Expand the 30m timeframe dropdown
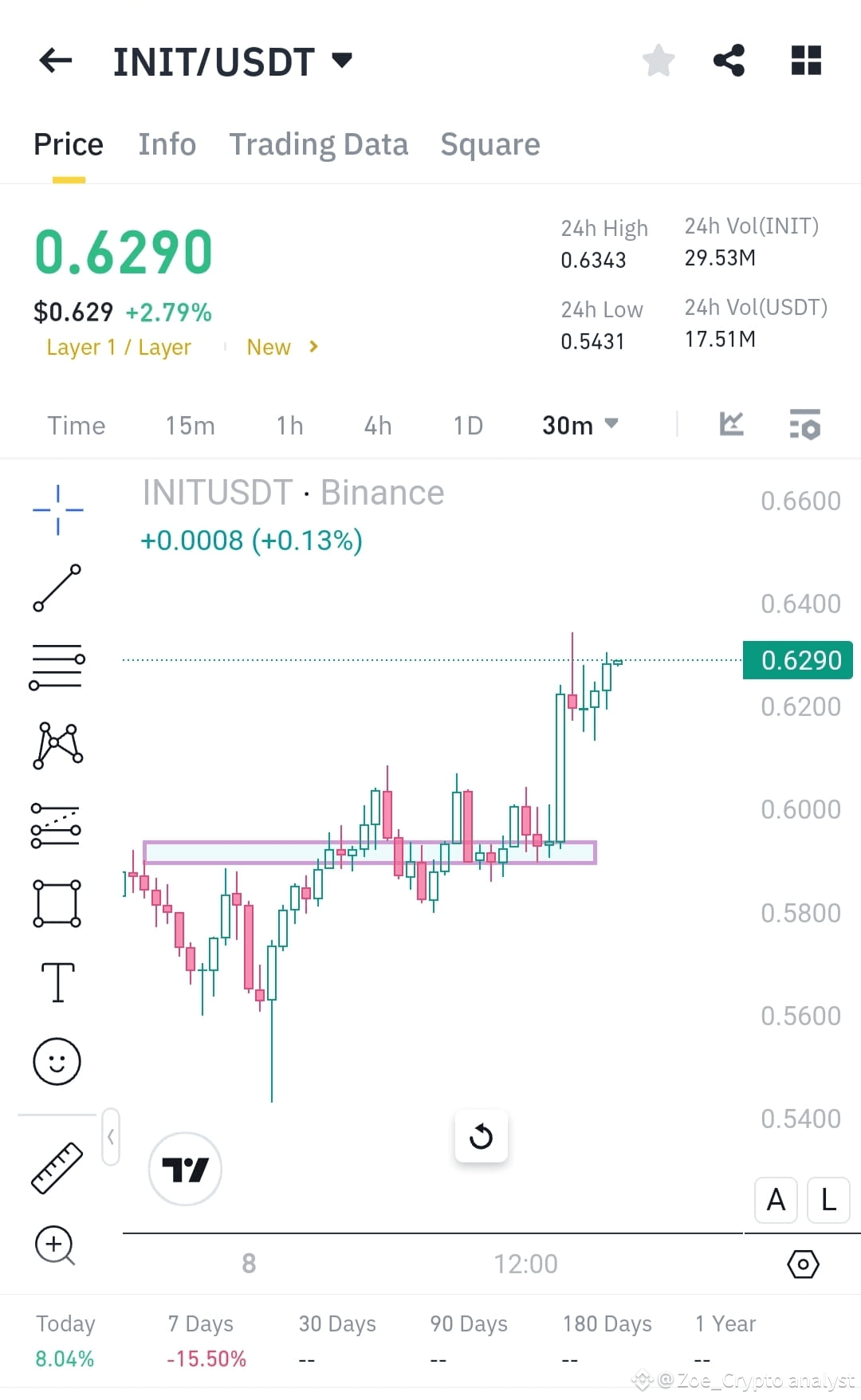The width and height of the screenshot is (861, 1400). (580, 425)
